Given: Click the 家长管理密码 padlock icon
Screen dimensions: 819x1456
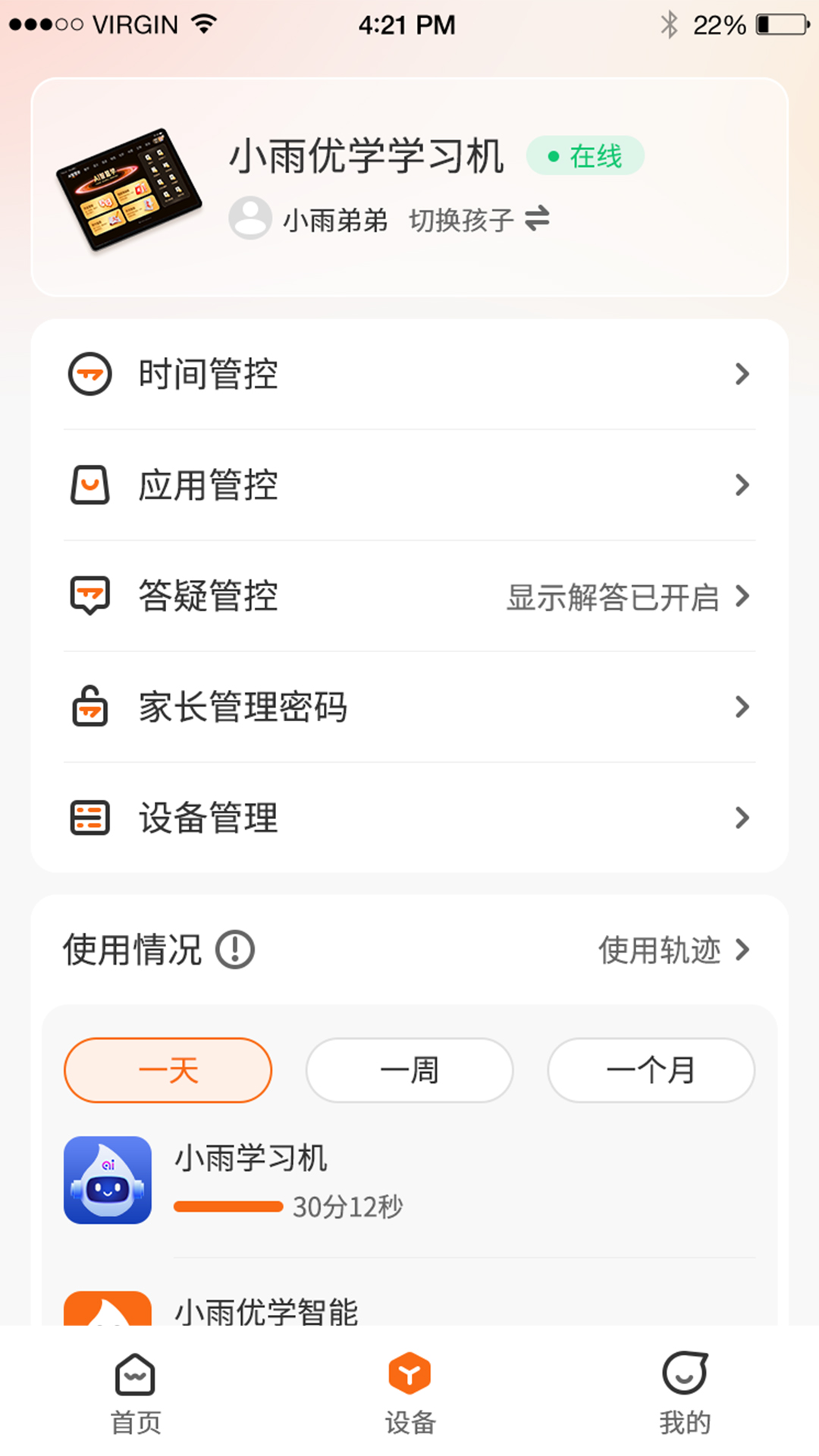Looking at the screenshot, I should coord(89,707).
